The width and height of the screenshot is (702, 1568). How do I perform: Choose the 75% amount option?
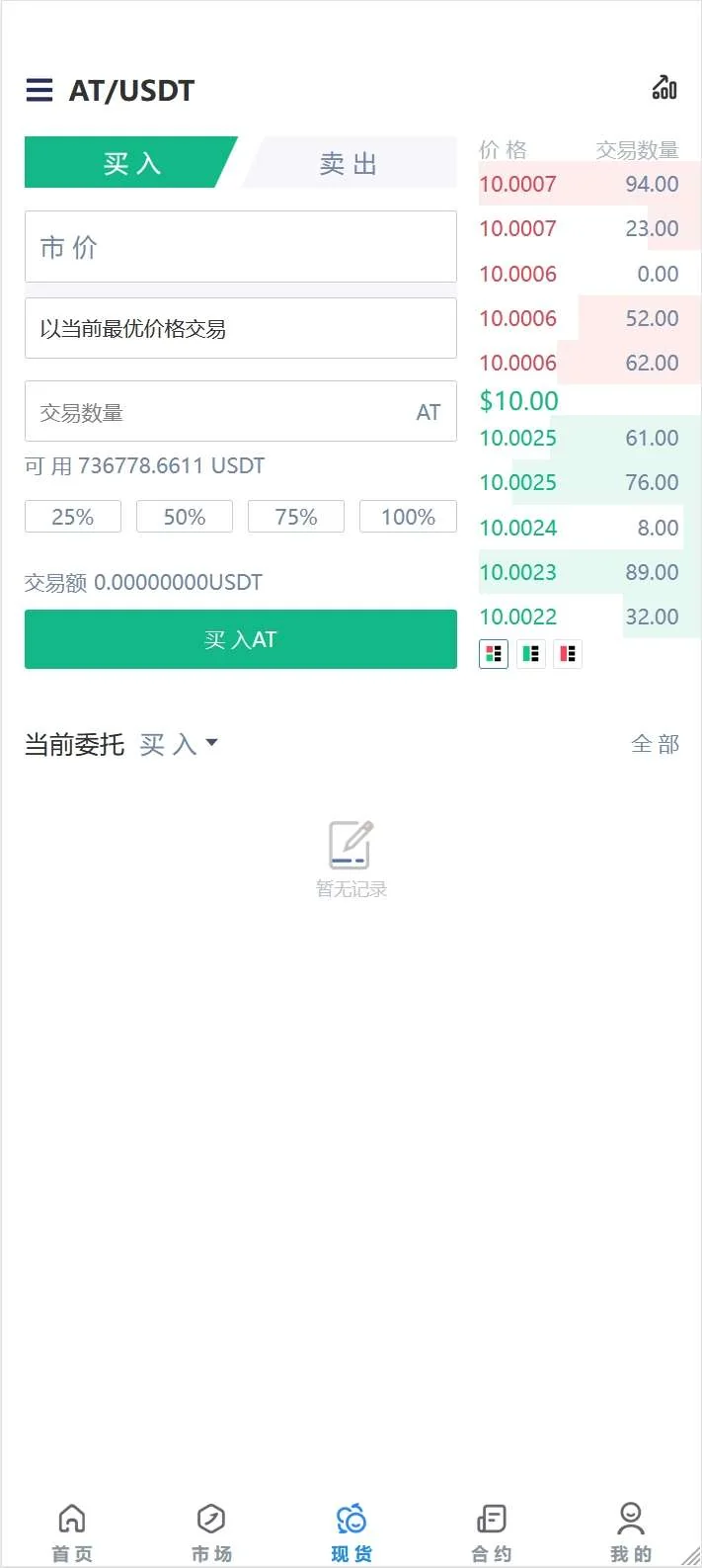[296, 517]
